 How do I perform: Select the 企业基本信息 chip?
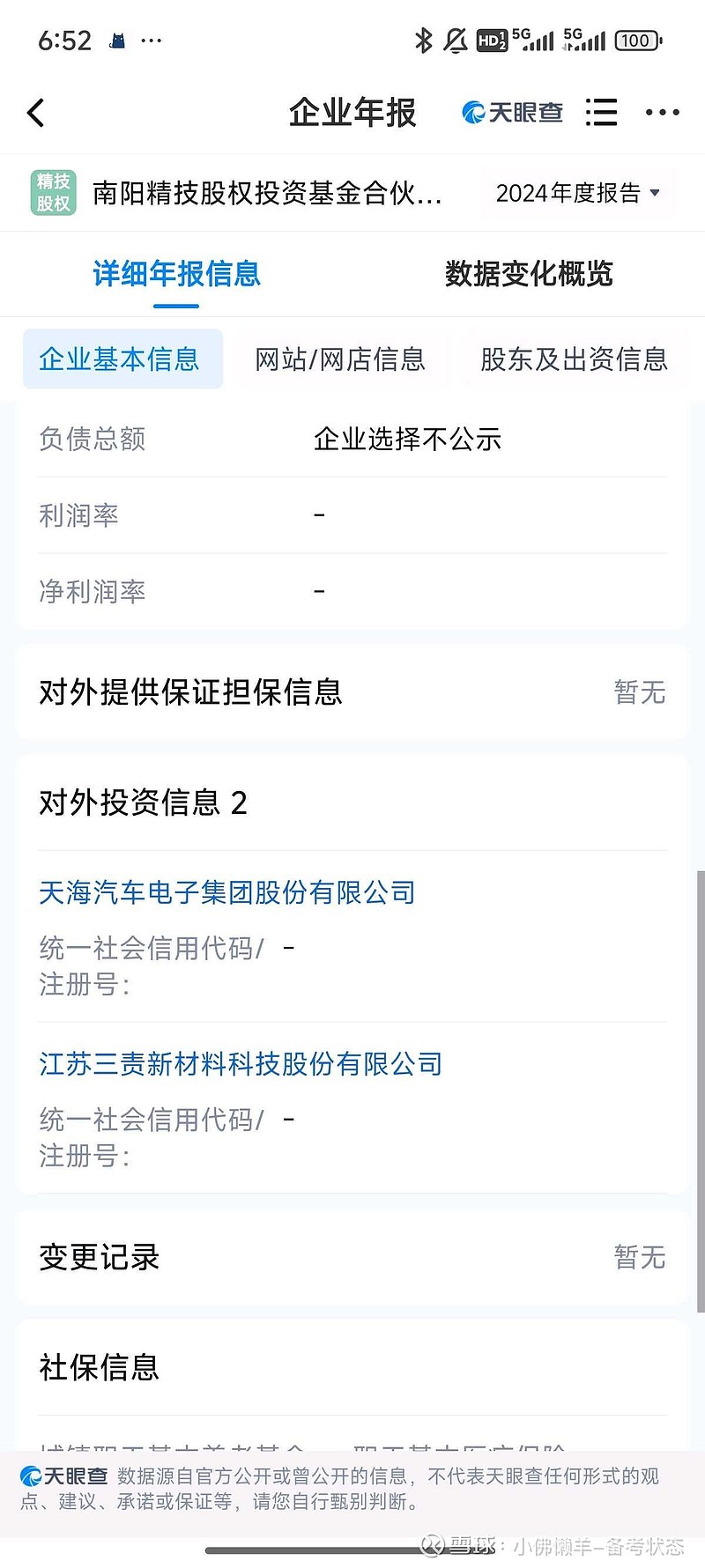pos(122,359)
